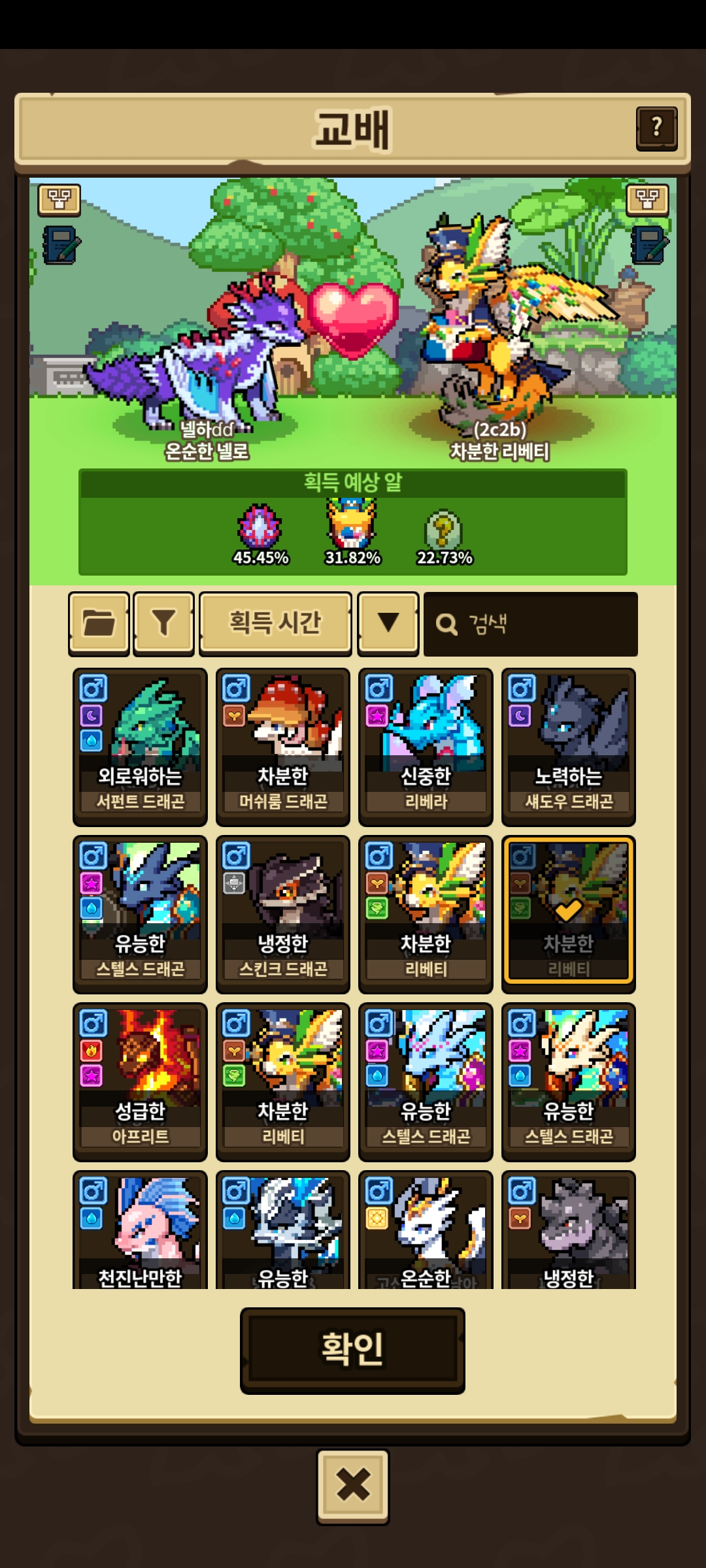This screenshot has width=706, height=1568.
Task: Change sort by 획득 시간
Action: [x=275, y=623]
